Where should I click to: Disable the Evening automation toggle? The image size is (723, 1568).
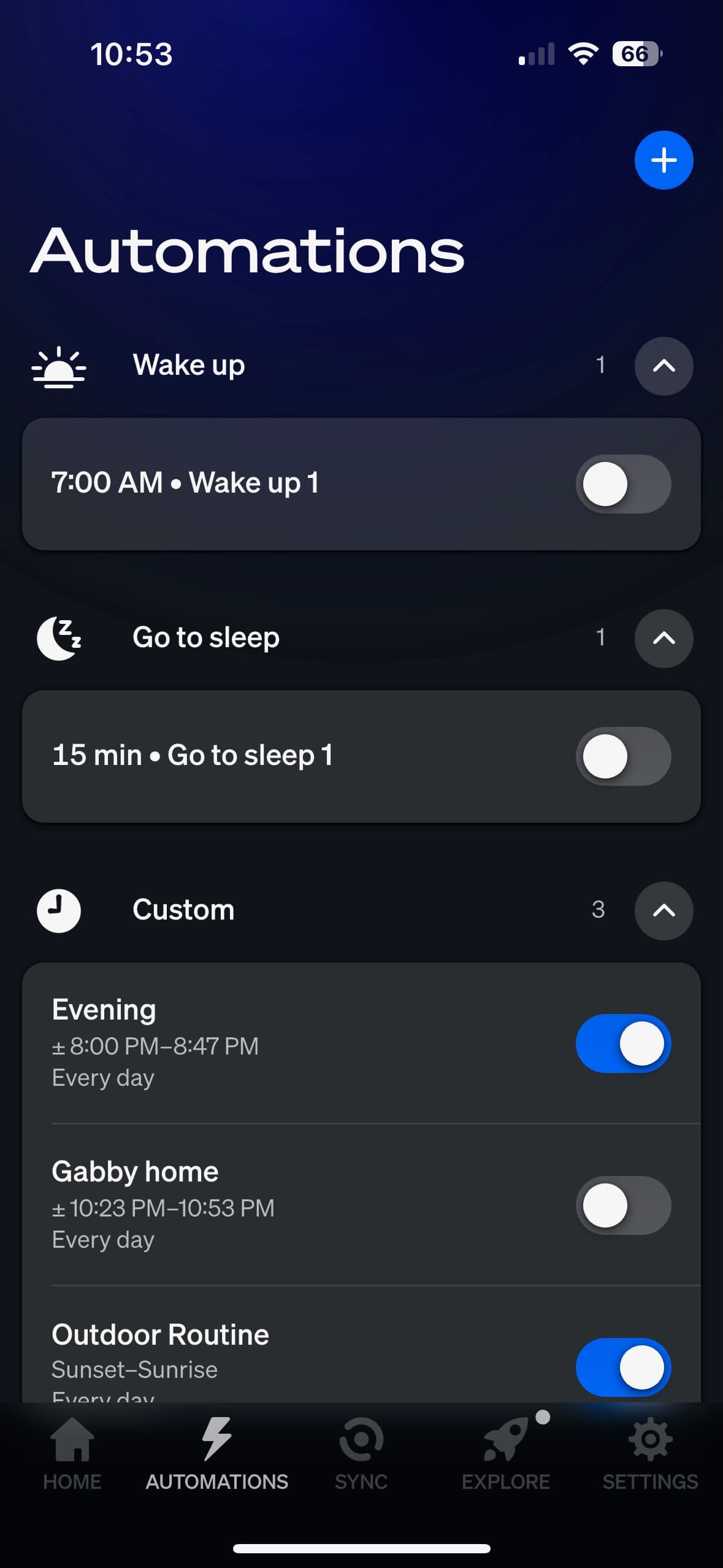point(623,1043)
